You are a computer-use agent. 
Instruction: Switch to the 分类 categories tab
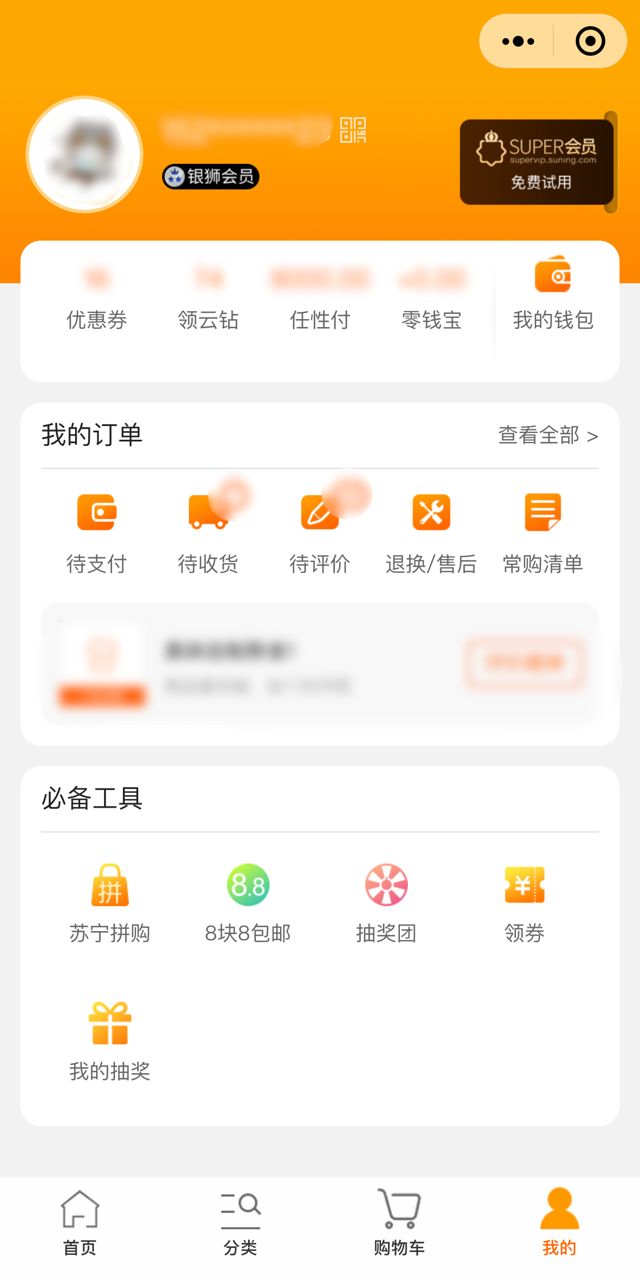[240, 1222]
